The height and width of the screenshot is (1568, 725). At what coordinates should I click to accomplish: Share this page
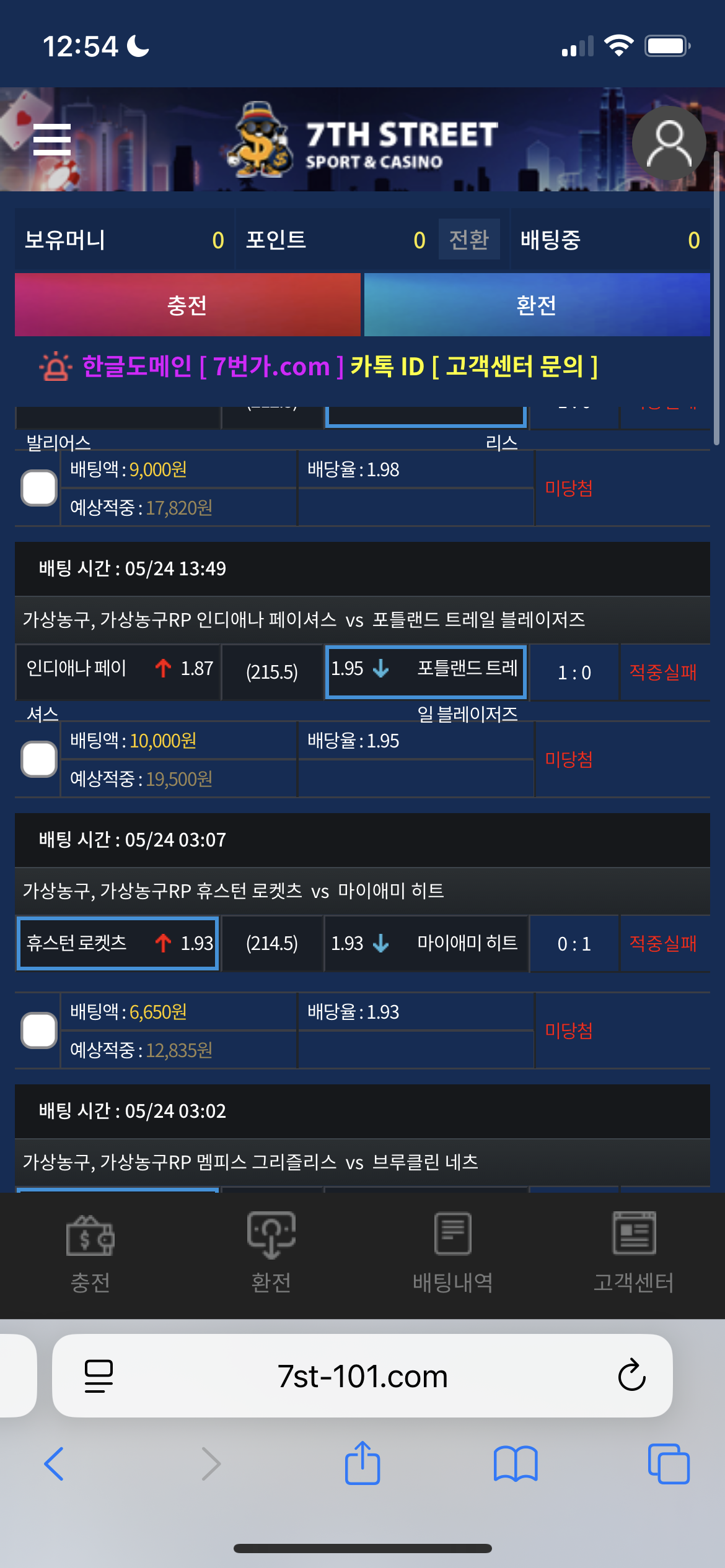point(362,1462)
